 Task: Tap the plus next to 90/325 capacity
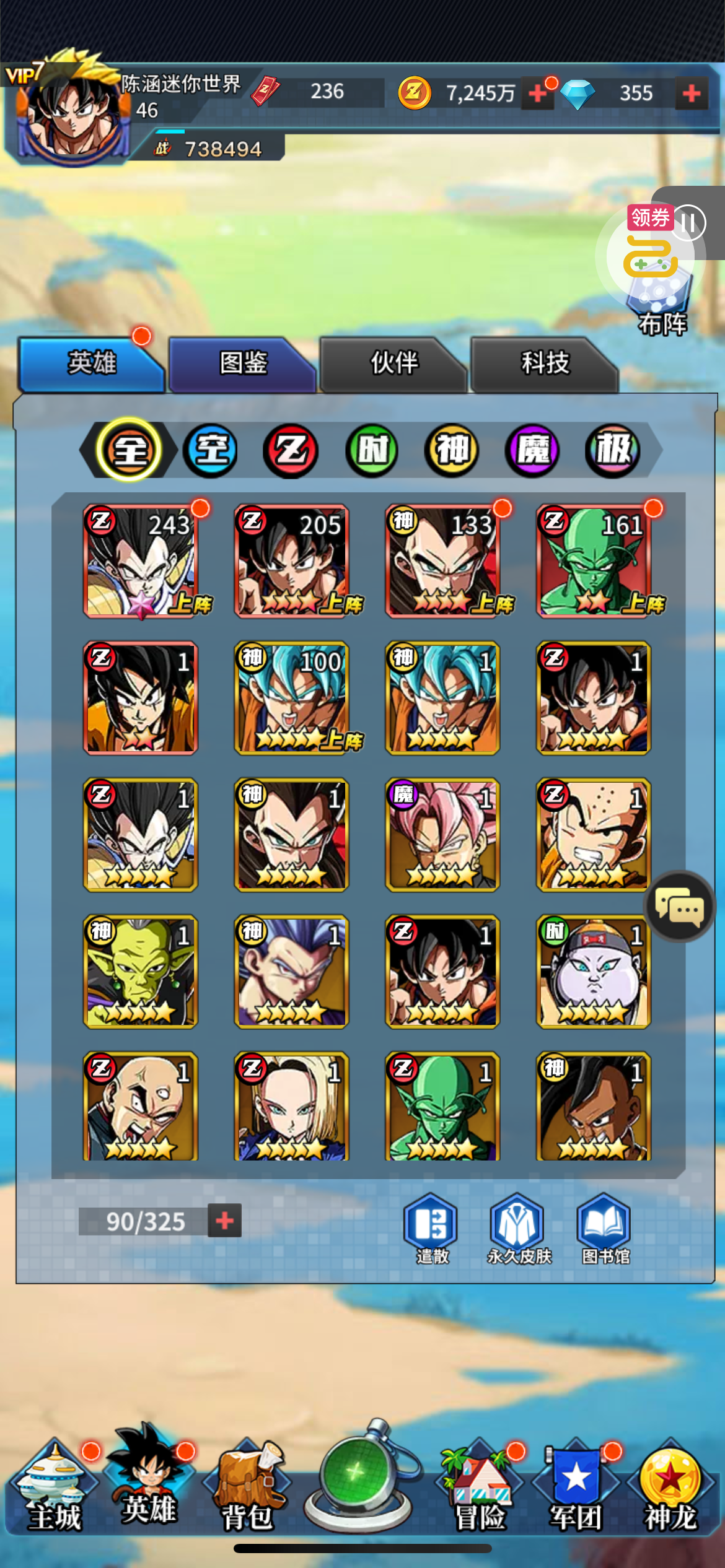coord(224,1221)
